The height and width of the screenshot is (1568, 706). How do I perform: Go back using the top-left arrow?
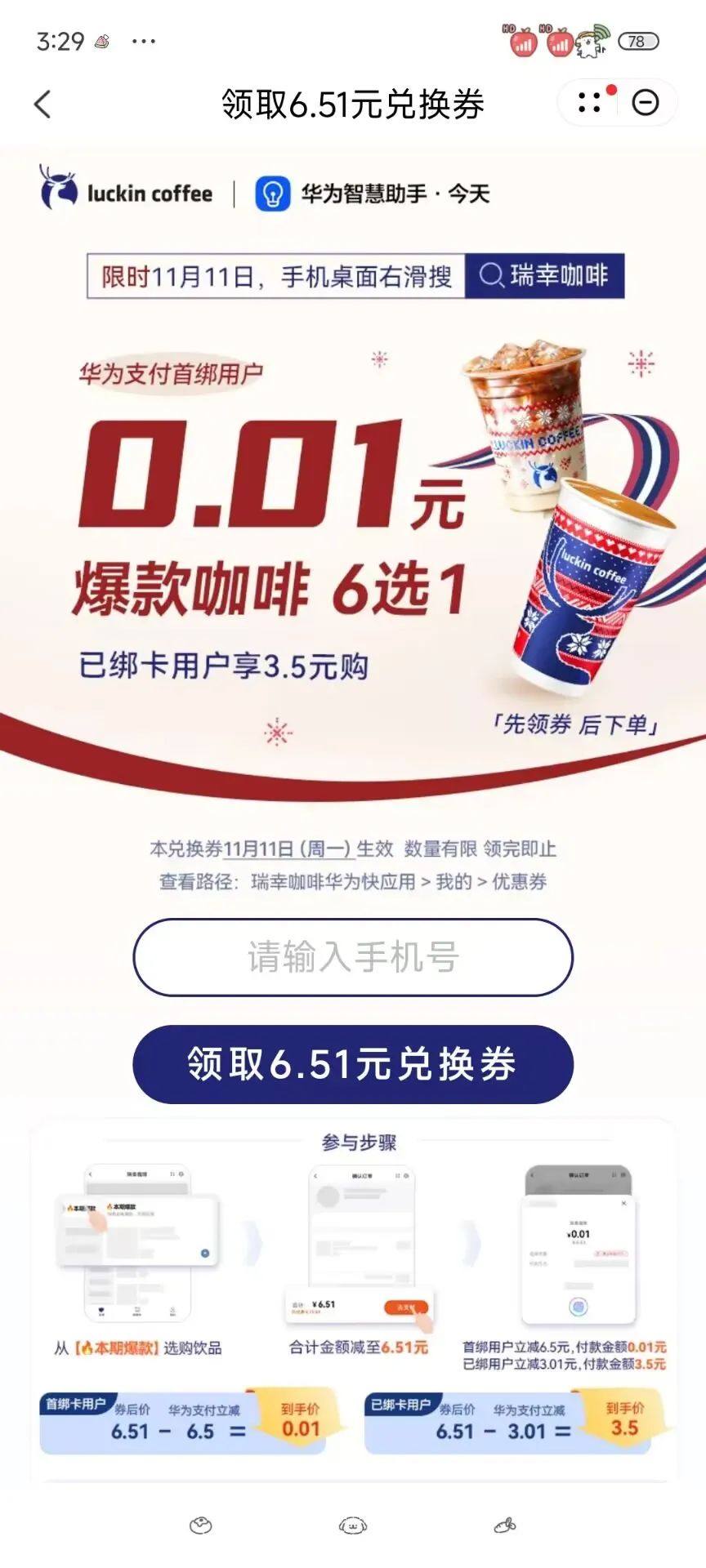click(42, 104)
